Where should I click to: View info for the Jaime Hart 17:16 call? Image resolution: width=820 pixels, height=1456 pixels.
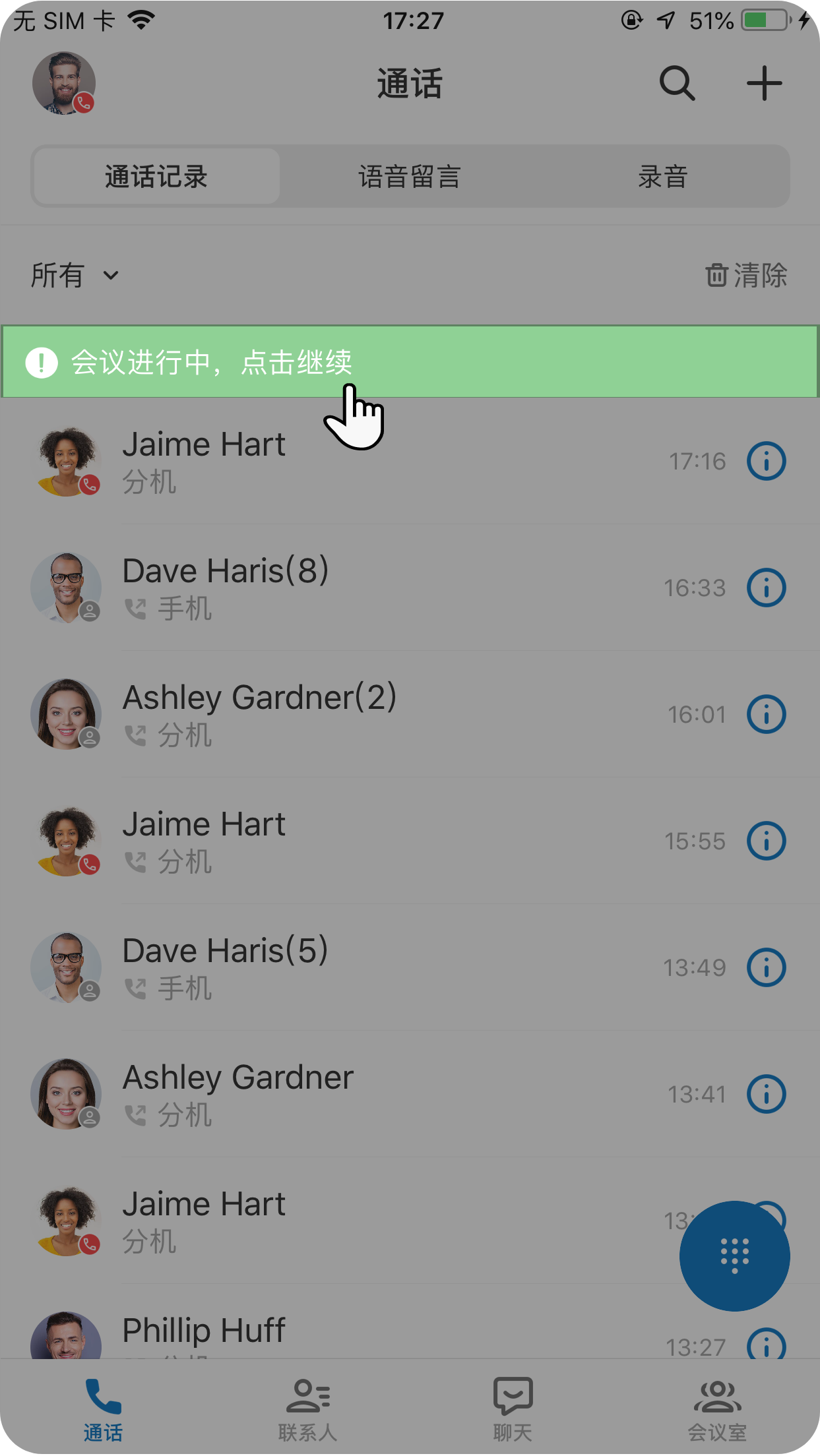766,461
